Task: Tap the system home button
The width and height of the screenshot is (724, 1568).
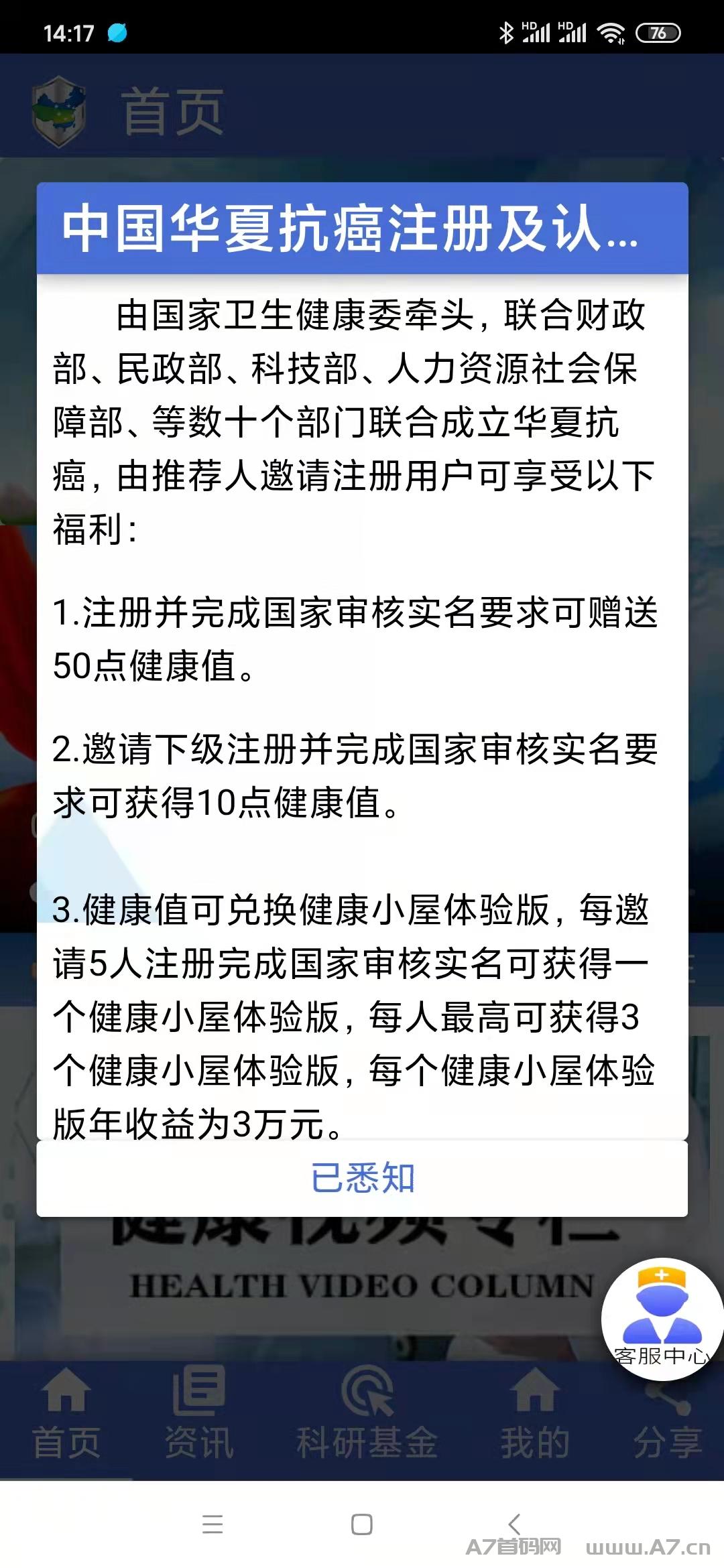Action: (362, 1524)
